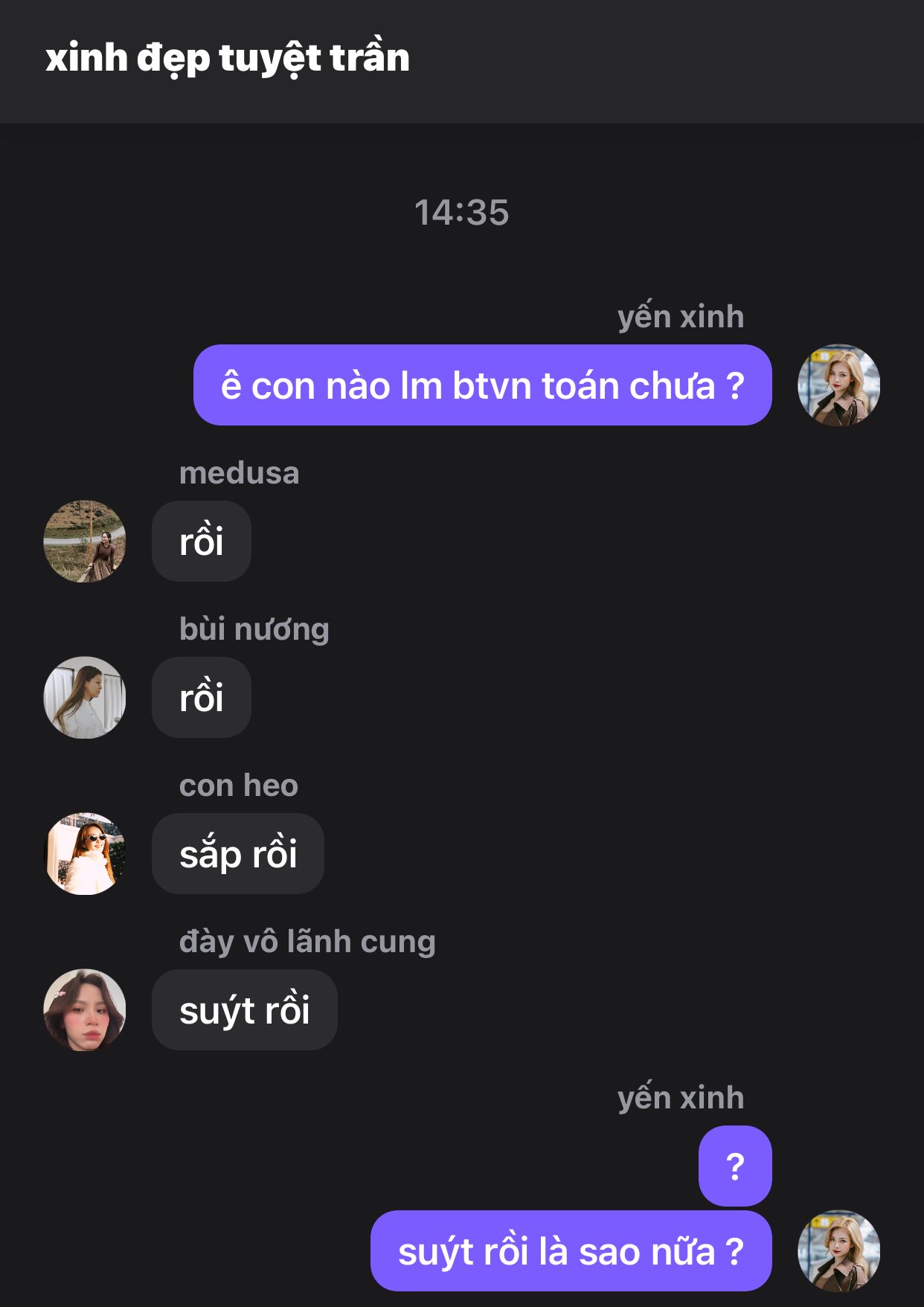
Task: View bùi nương's avatar profile
Action: [x=85, y=697]
